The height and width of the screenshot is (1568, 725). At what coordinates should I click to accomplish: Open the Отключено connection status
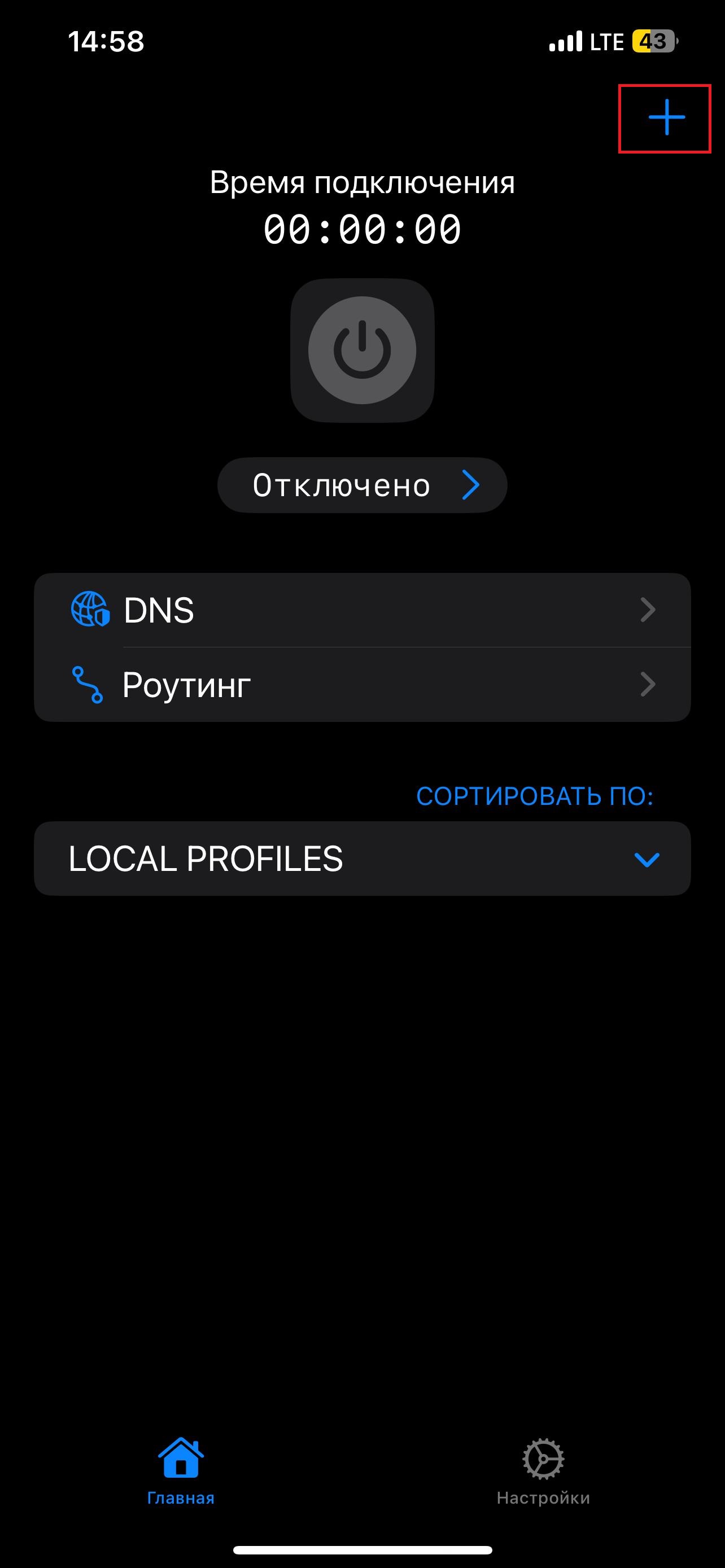(x=362, y=485)
